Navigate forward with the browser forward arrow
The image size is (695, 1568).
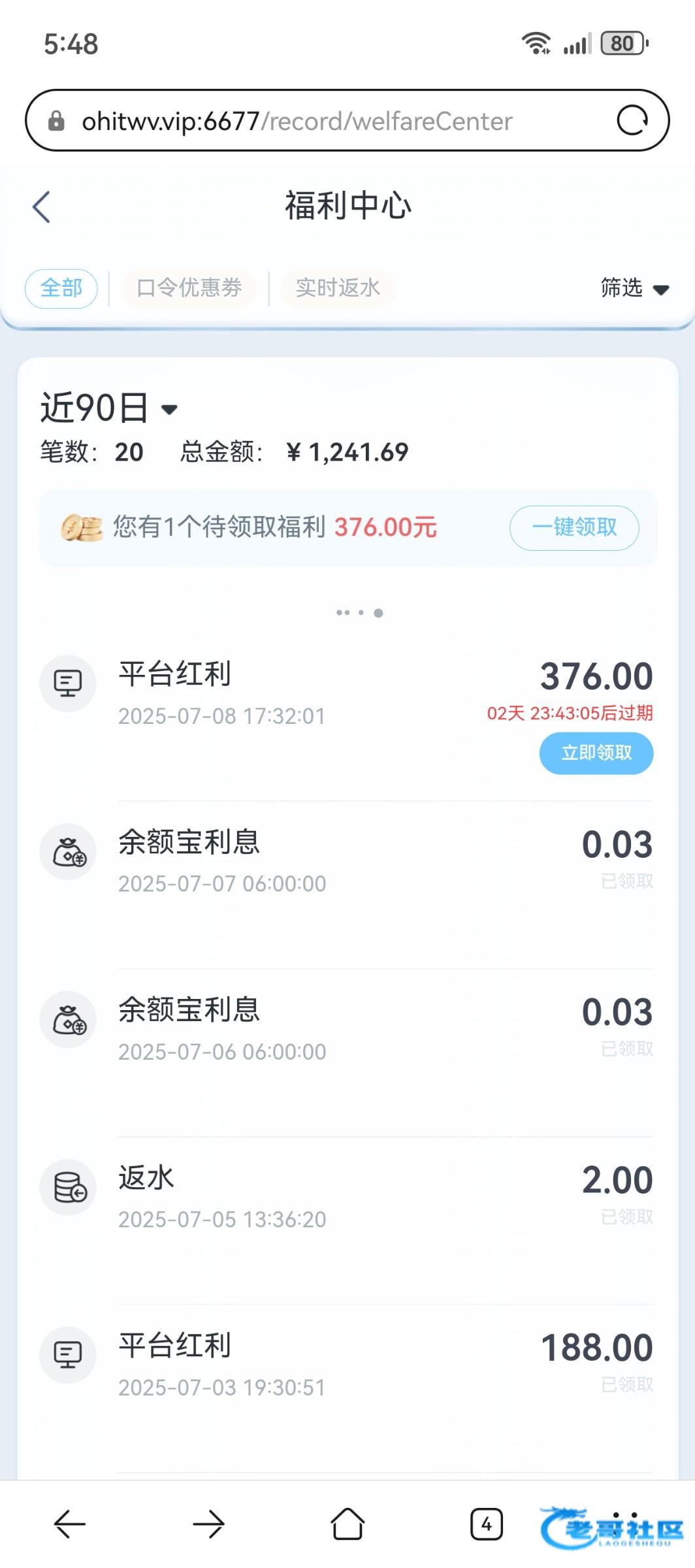point(209,1524)
